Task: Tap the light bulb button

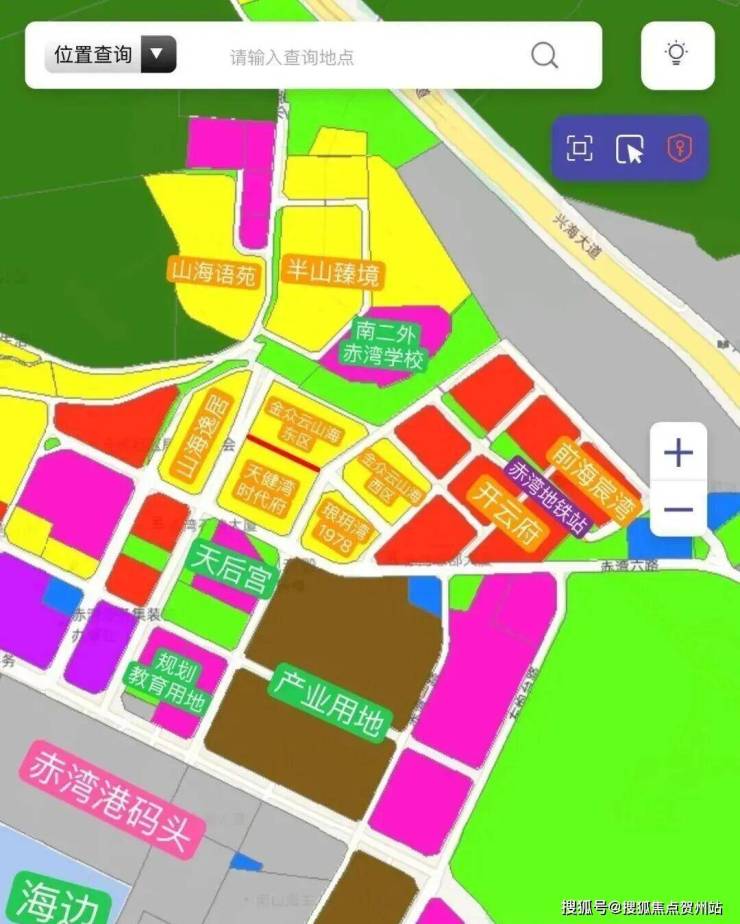Action: pyautogui.click(x=677, y=54)
